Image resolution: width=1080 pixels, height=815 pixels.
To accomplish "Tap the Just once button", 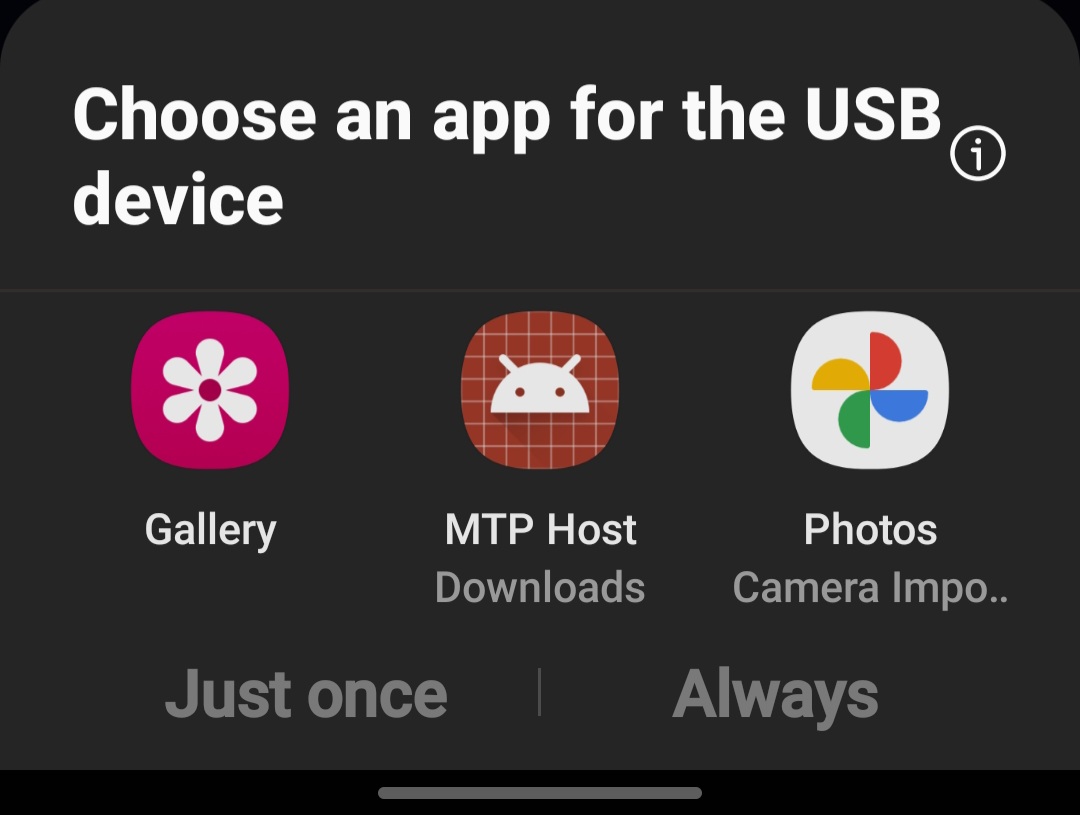I will pos(306,694).
